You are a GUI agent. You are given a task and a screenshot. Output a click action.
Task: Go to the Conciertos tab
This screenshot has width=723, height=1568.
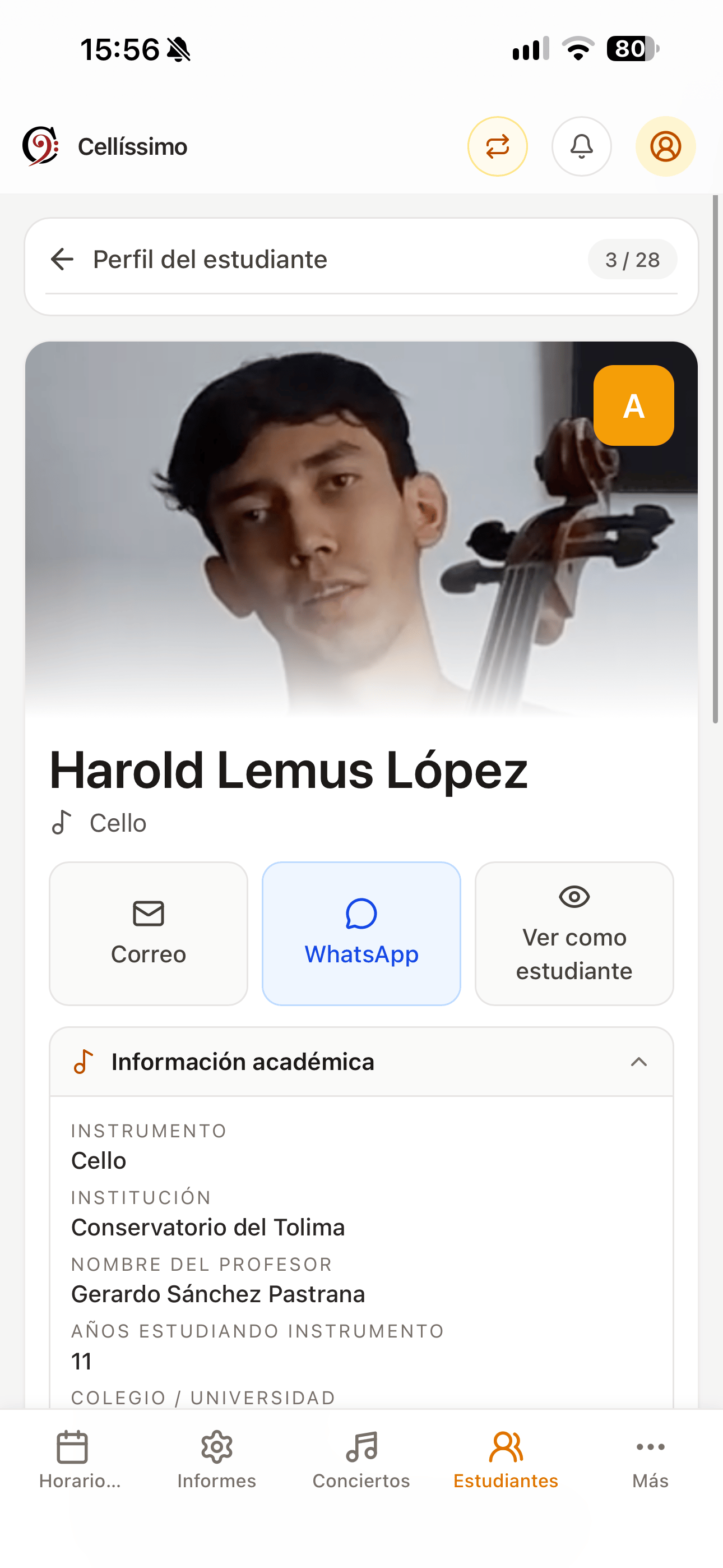click(361, 1459)
